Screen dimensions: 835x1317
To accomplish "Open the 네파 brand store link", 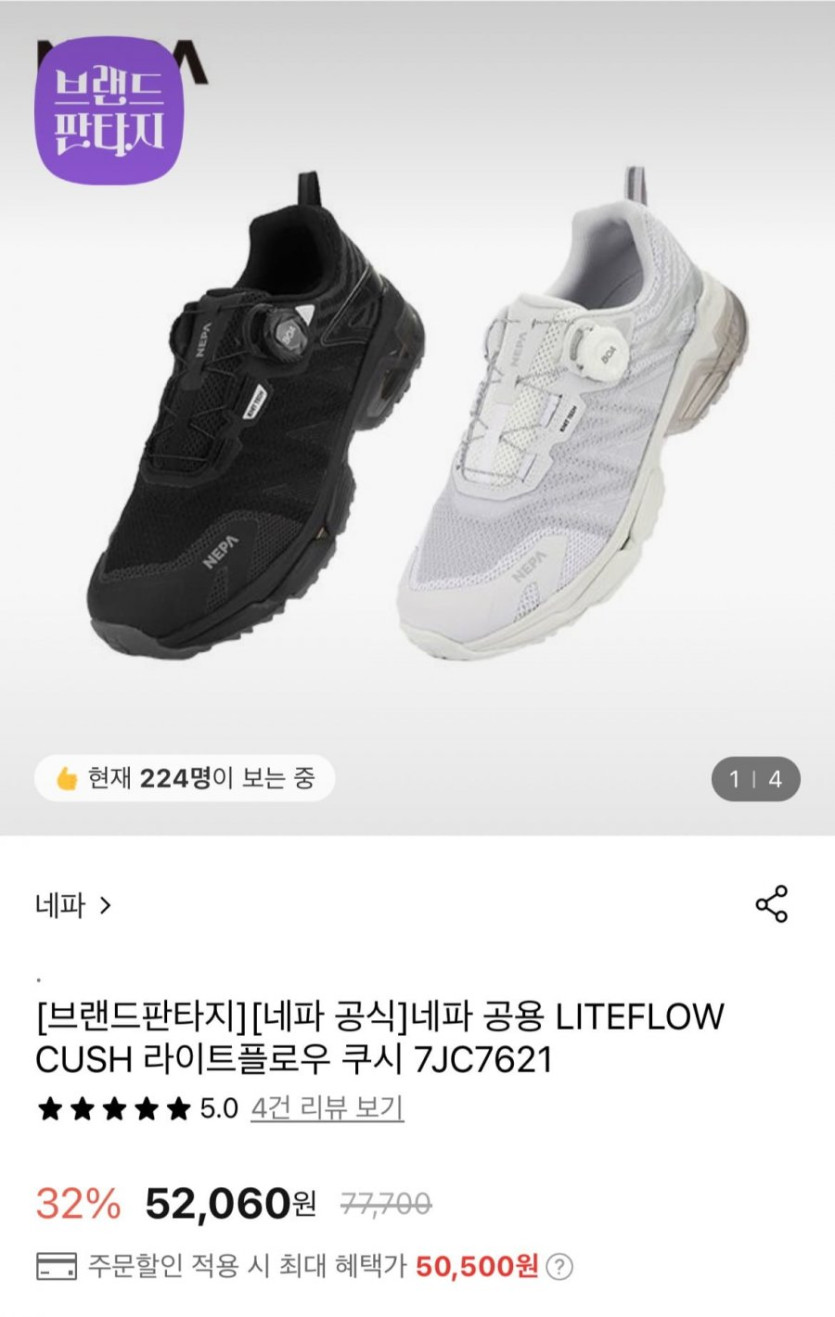I will coord(73,906).
